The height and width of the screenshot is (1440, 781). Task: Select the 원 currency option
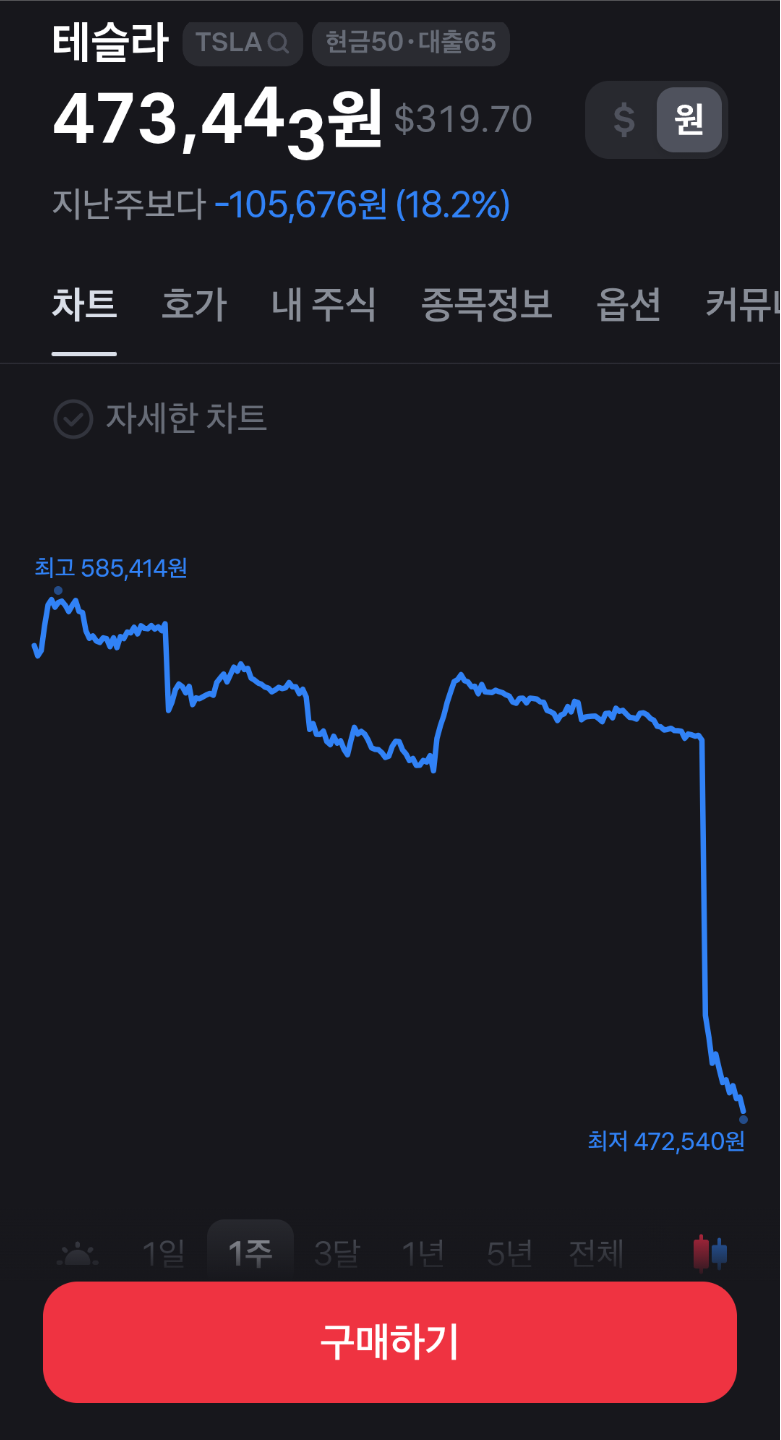[x=689, y=120]
